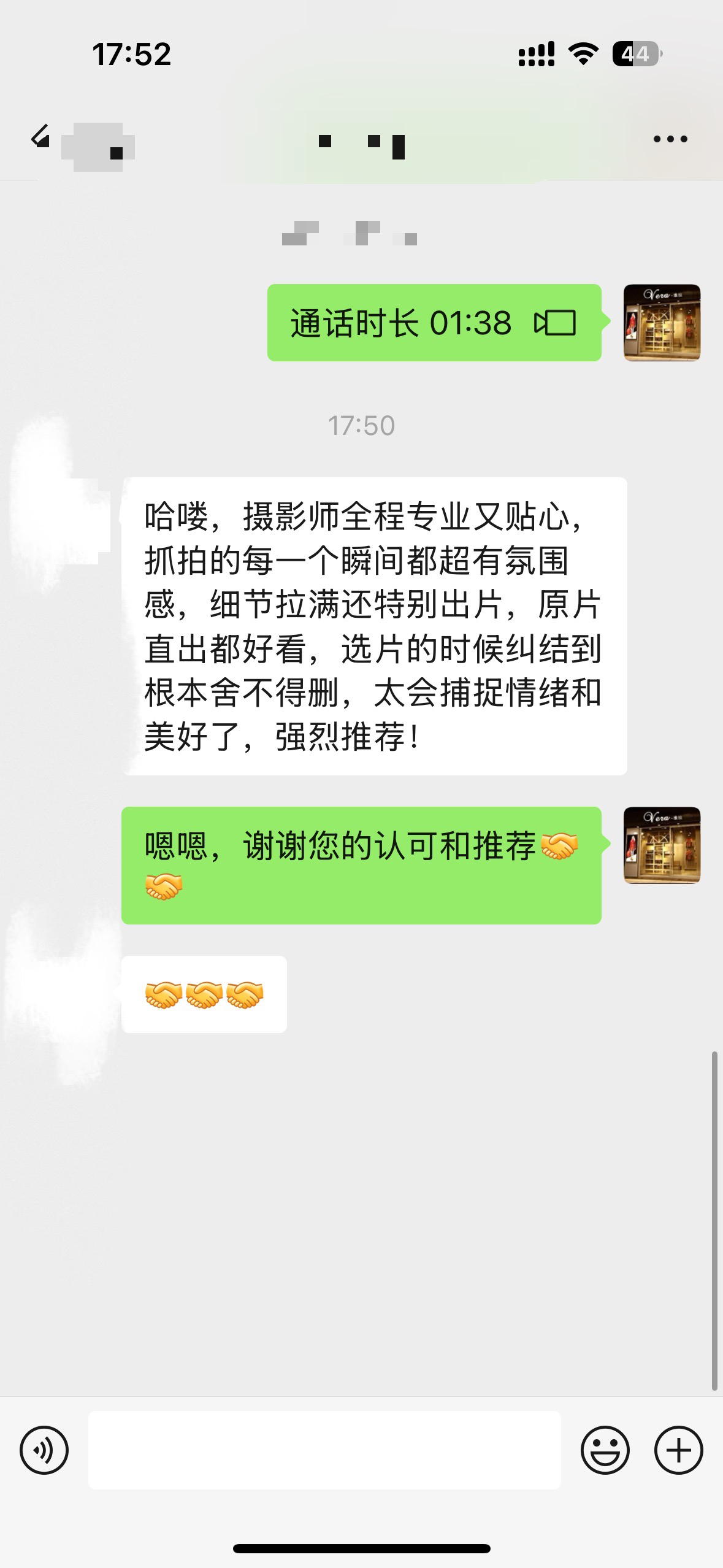Screen dimensions: 723x1568
Task: Tap the video call record 通话时长 01:38
Action: pos(434,323)
